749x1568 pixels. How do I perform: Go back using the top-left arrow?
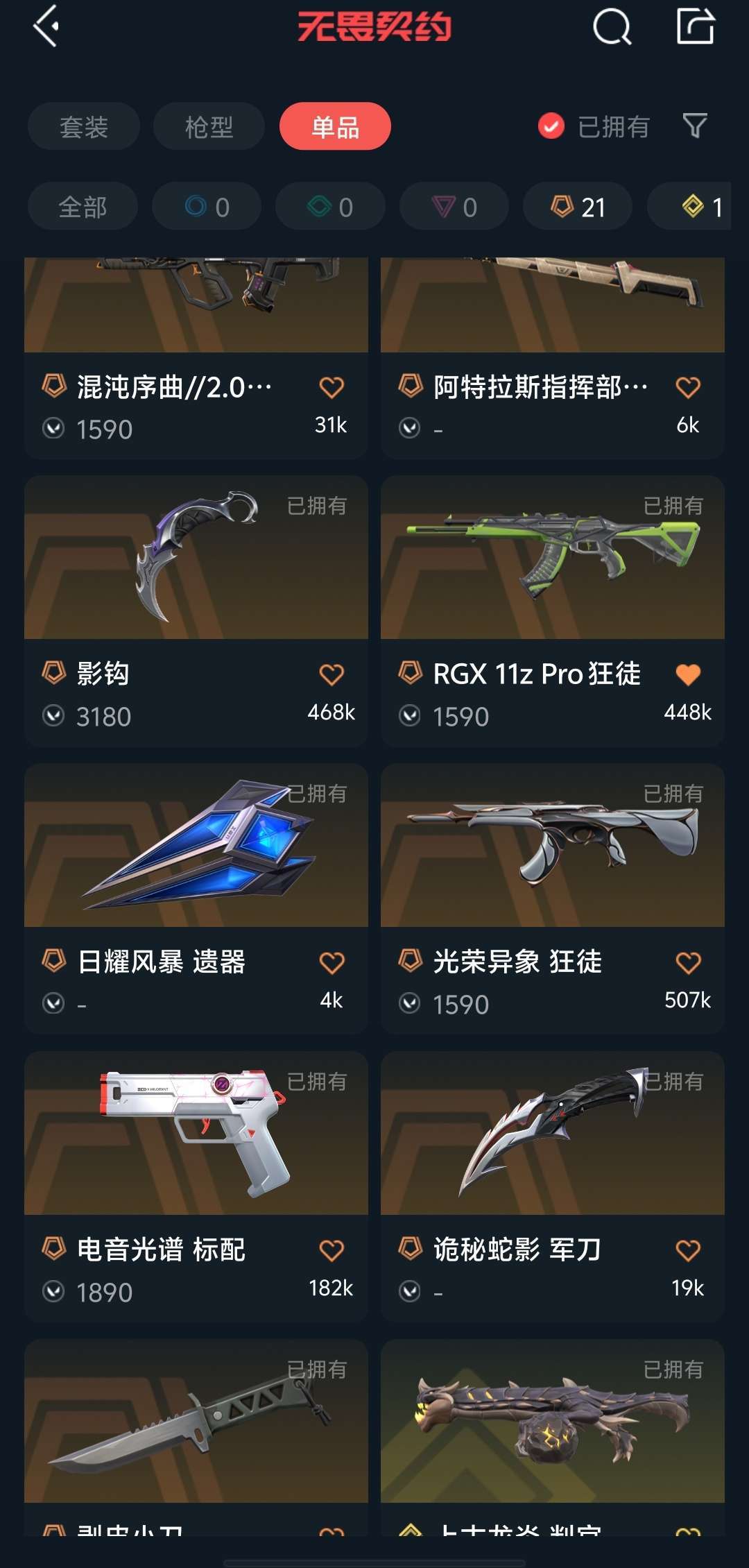[46, 26]
